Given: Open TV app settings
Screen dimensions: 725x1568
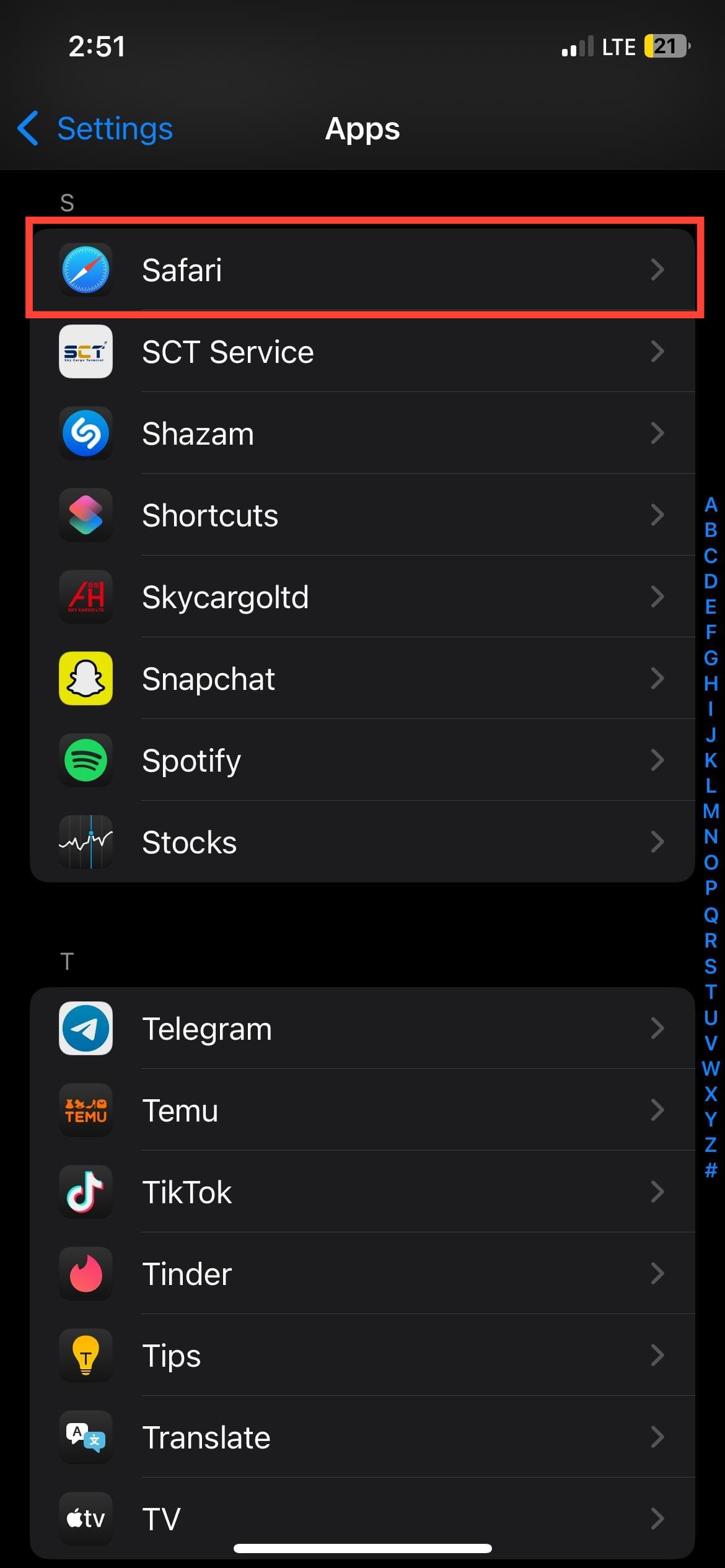Looking at the screenshot, I should pyautogui.click(x=362, y=1518).
